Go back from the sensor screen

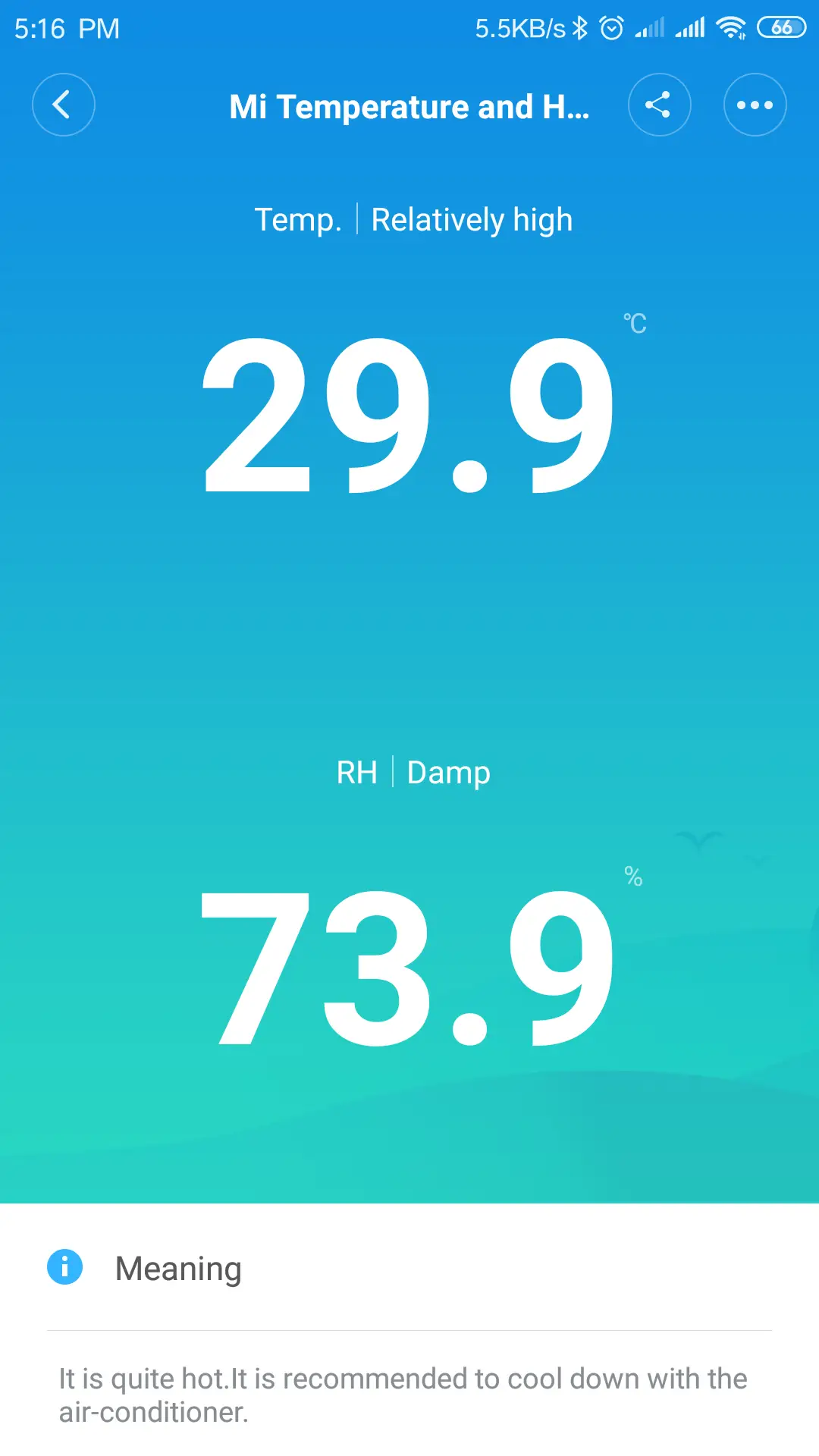point(63,105)
